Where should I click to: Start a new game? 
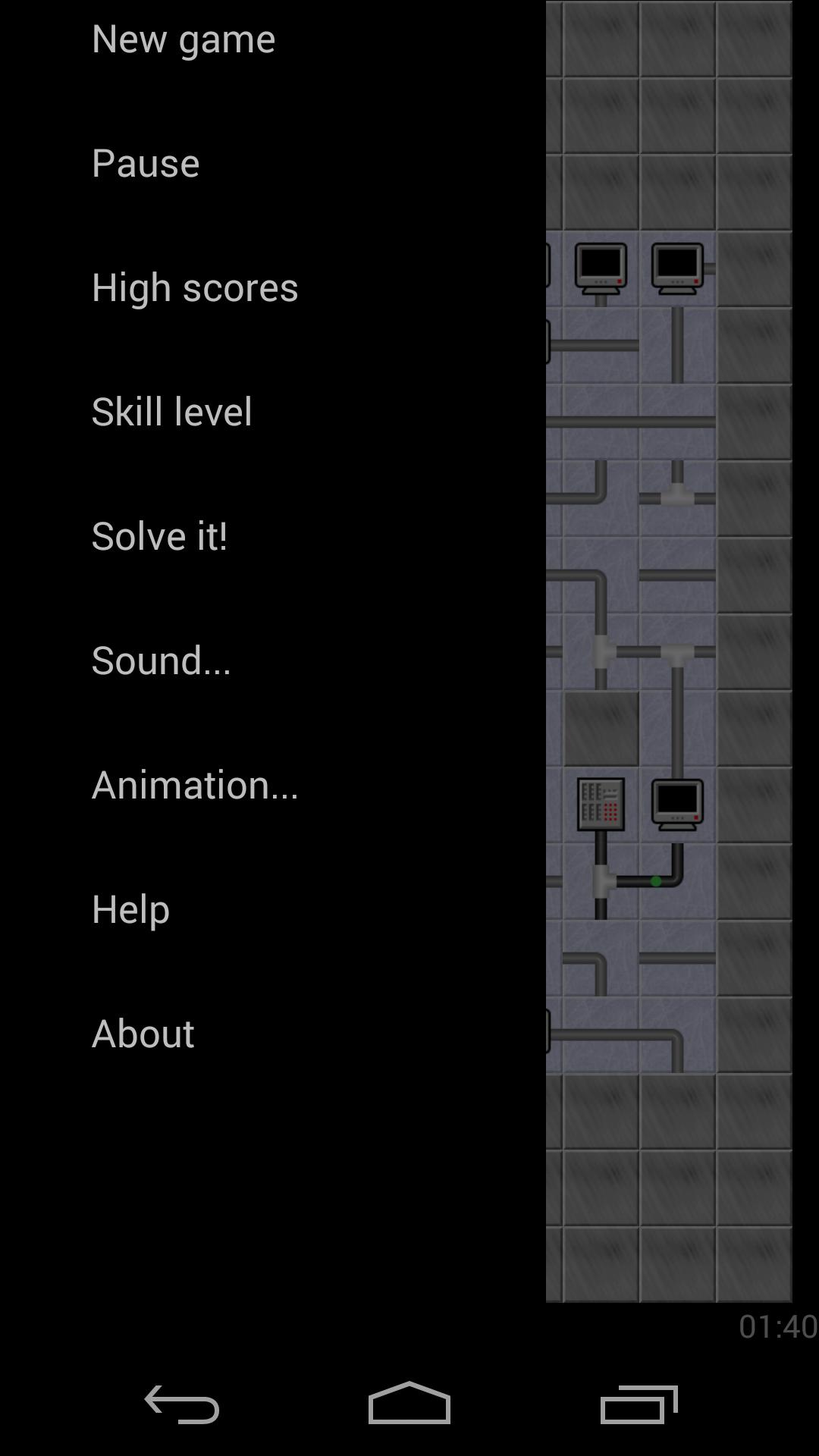pos(183,39)
